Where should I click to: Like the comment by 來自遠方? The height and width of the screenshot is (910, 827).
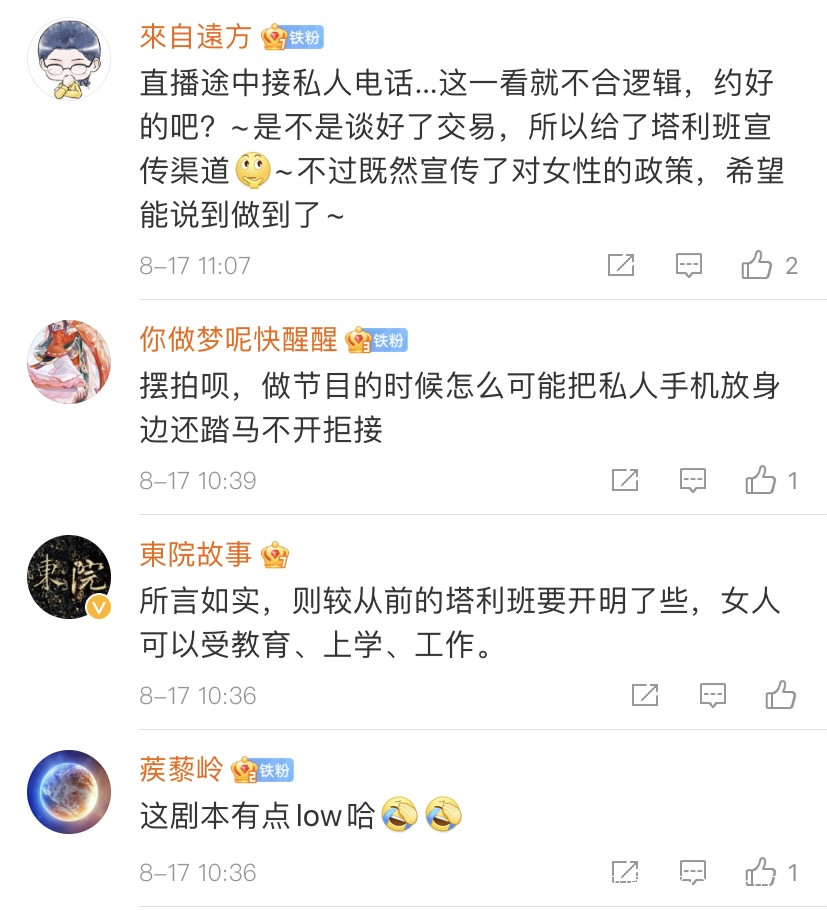click(757, 266)
